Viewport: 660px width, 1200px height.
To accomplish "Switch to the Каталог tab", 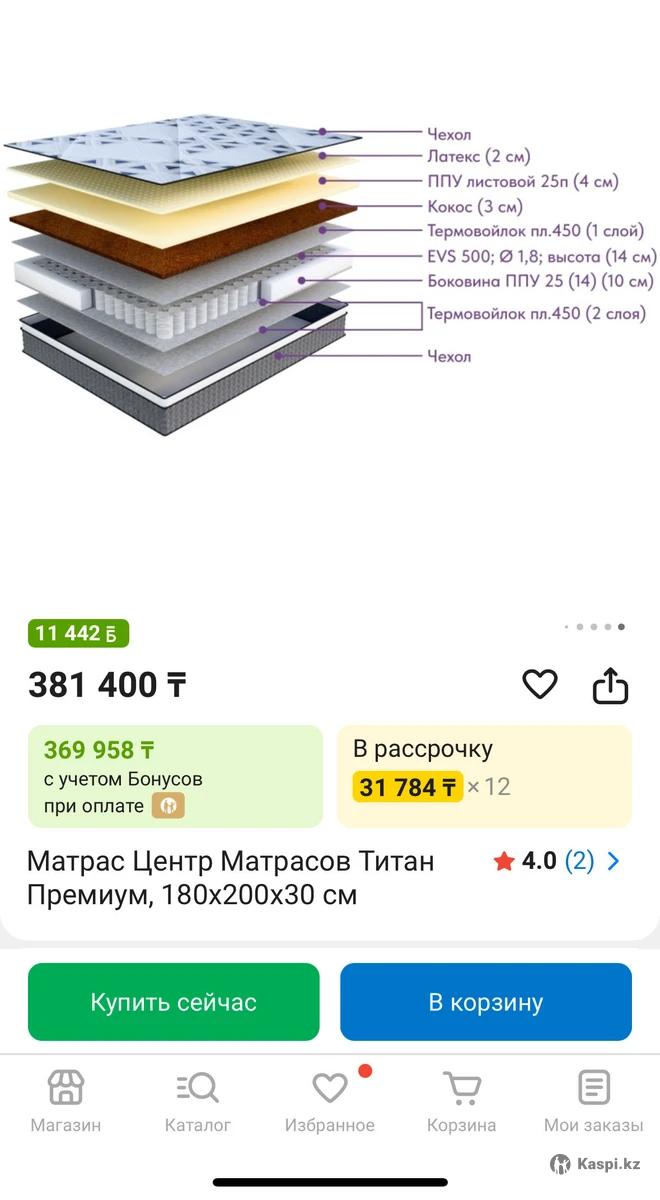I will 198,1101.
